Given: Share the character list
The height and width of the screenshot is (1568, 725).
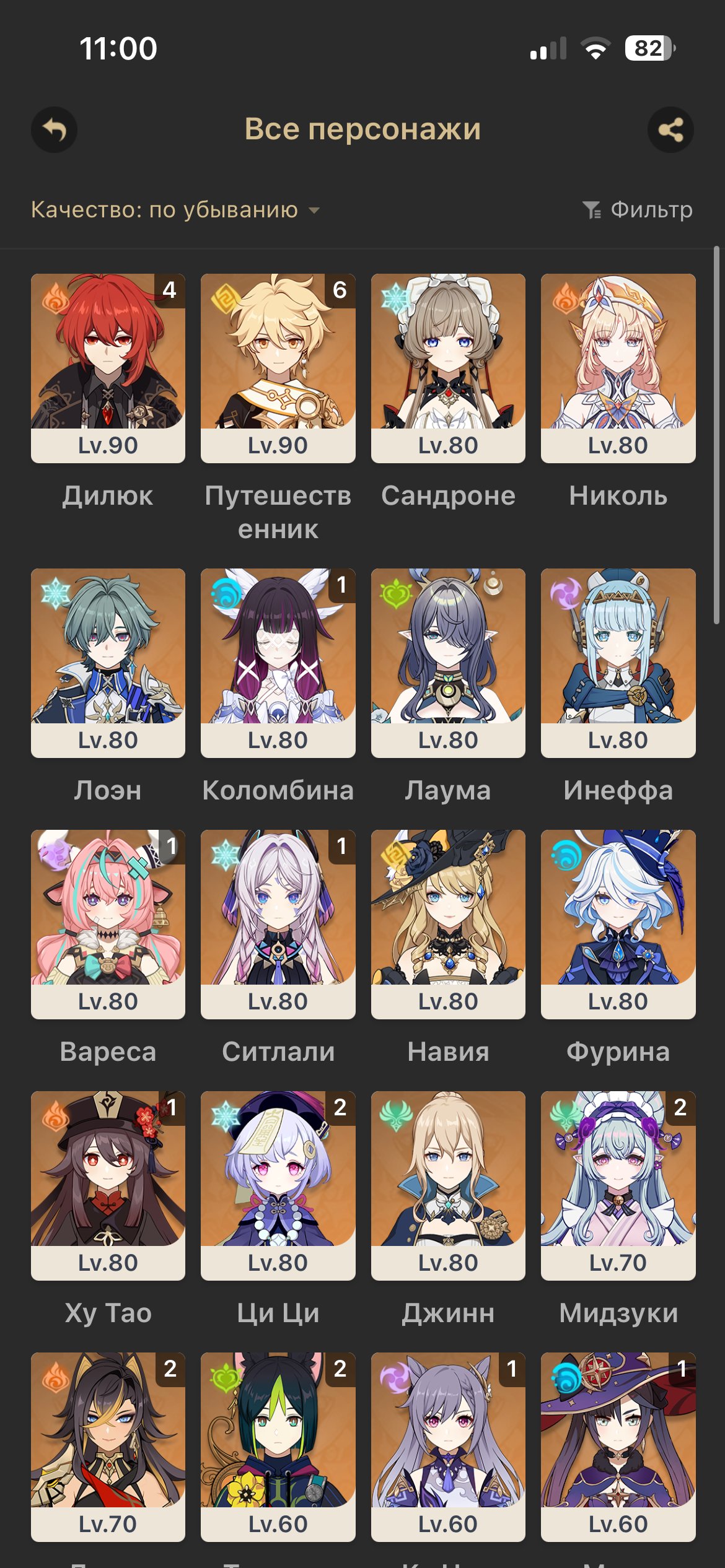Looking at the screenshot, I should (x=670, y=129).
